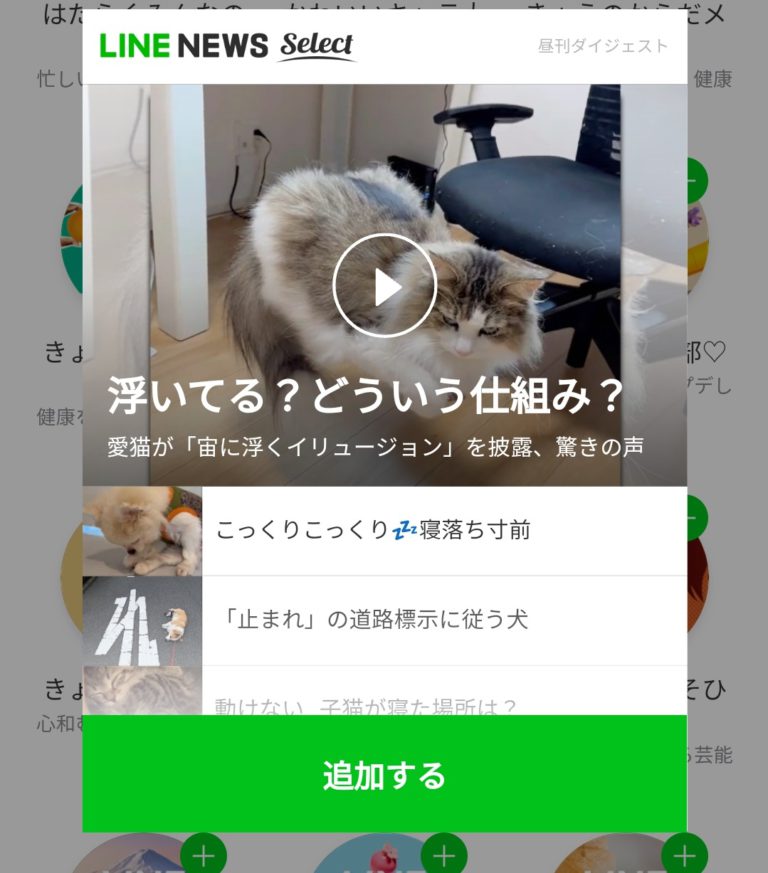Open the 昼刊ダイジェスト digest
Viewport: 768px width, 873px height.
coord(604,45)
